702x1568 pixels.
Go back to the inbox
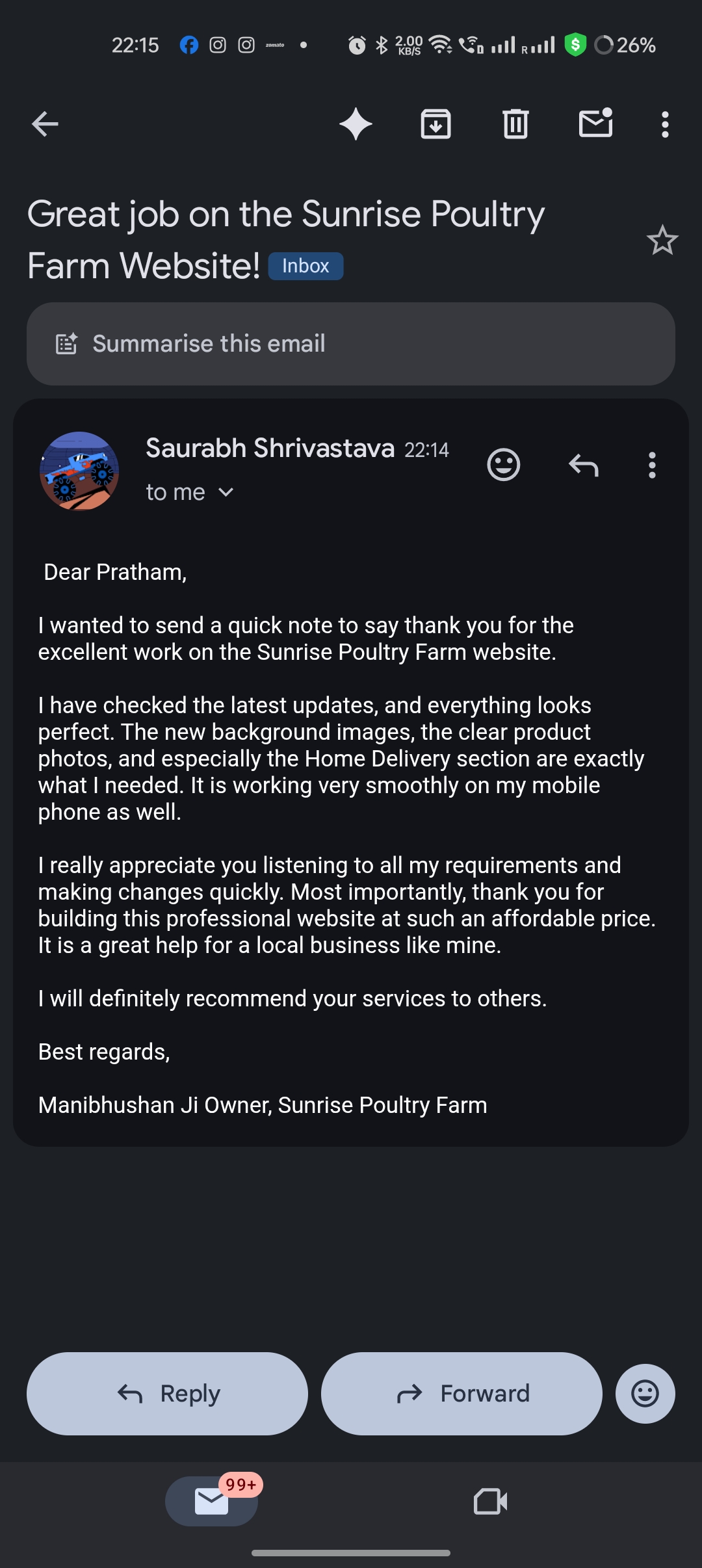point(44,124)
